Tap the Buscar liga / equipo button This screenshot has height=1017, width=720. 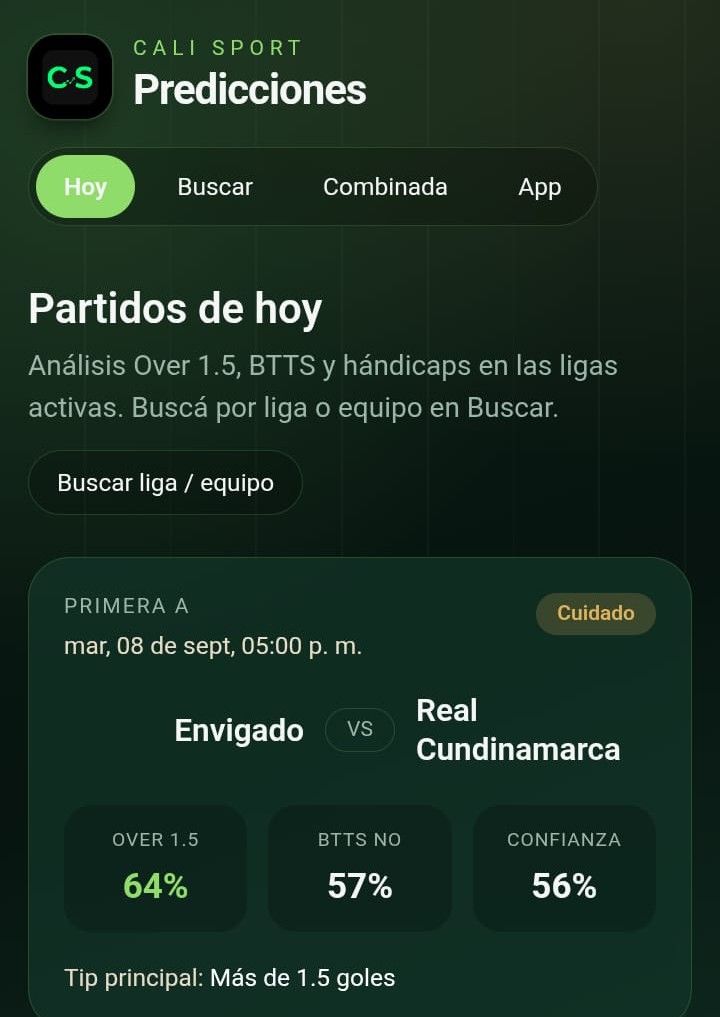coord(165,483)
